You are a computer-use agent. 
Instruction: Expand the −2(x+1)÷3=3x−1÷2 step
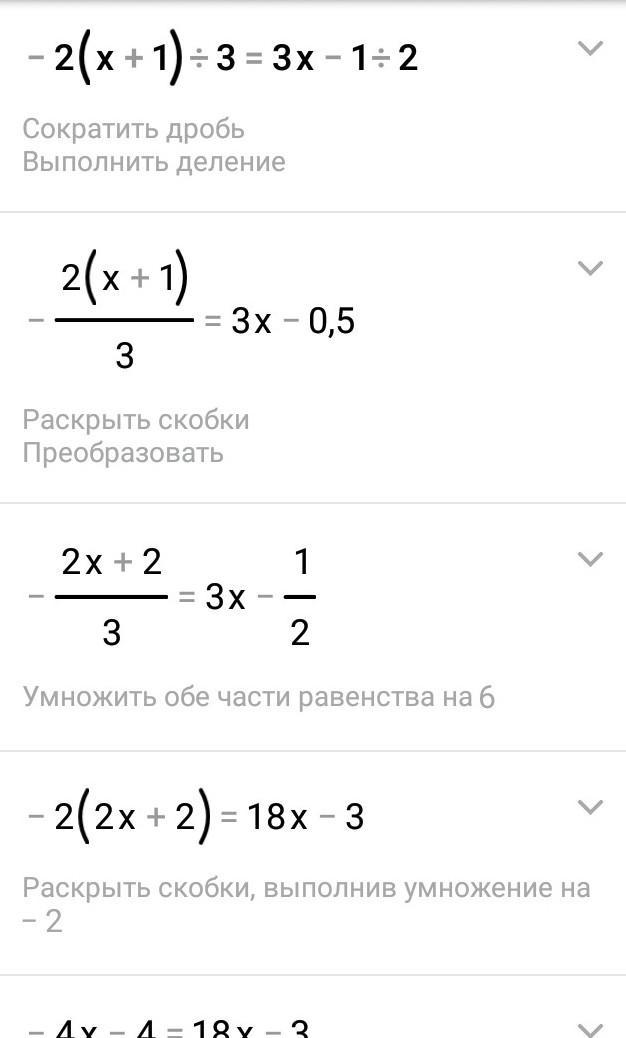590,49
